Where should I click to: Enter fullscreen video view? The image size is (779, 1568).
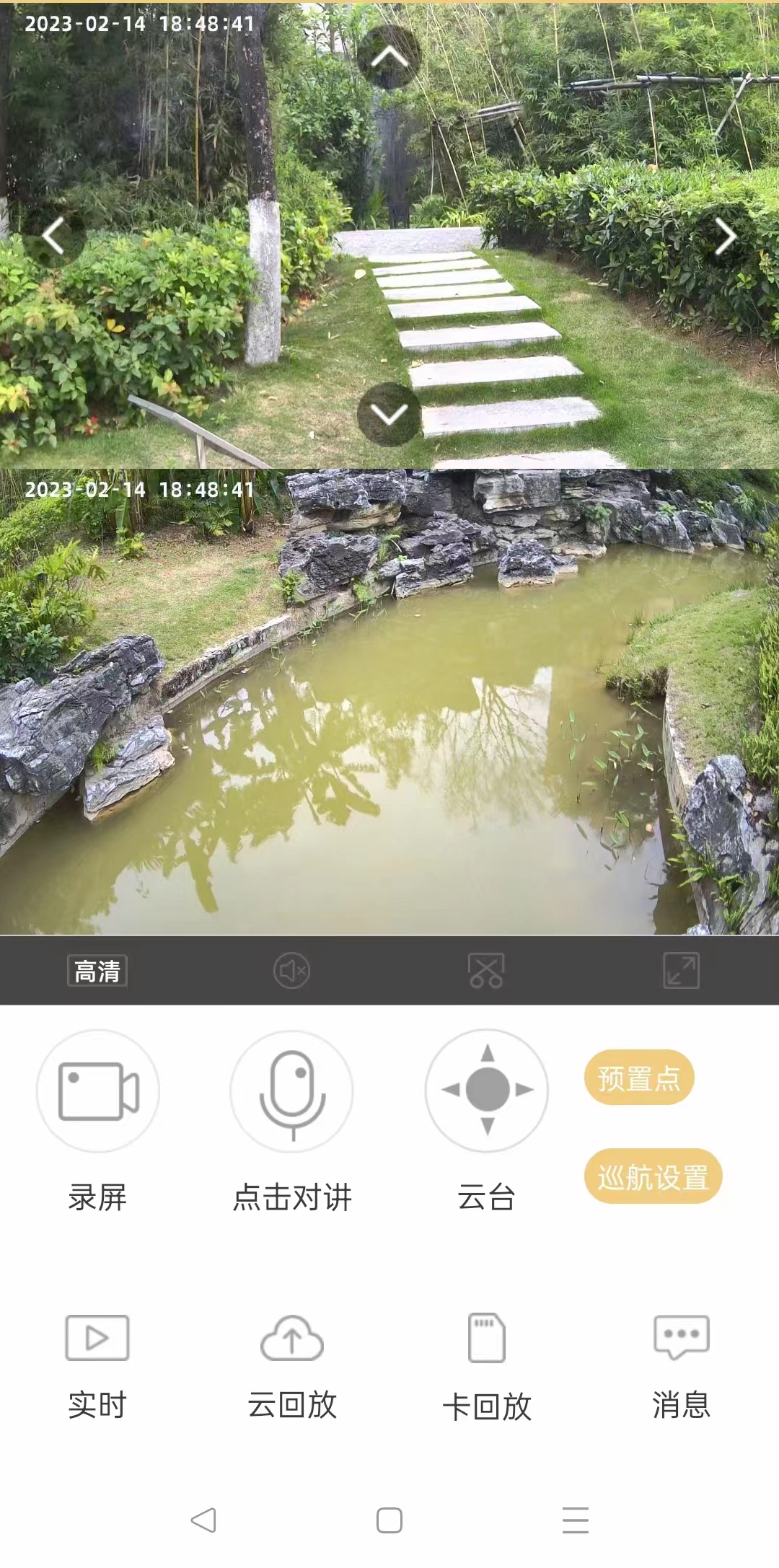pos(681,971)
